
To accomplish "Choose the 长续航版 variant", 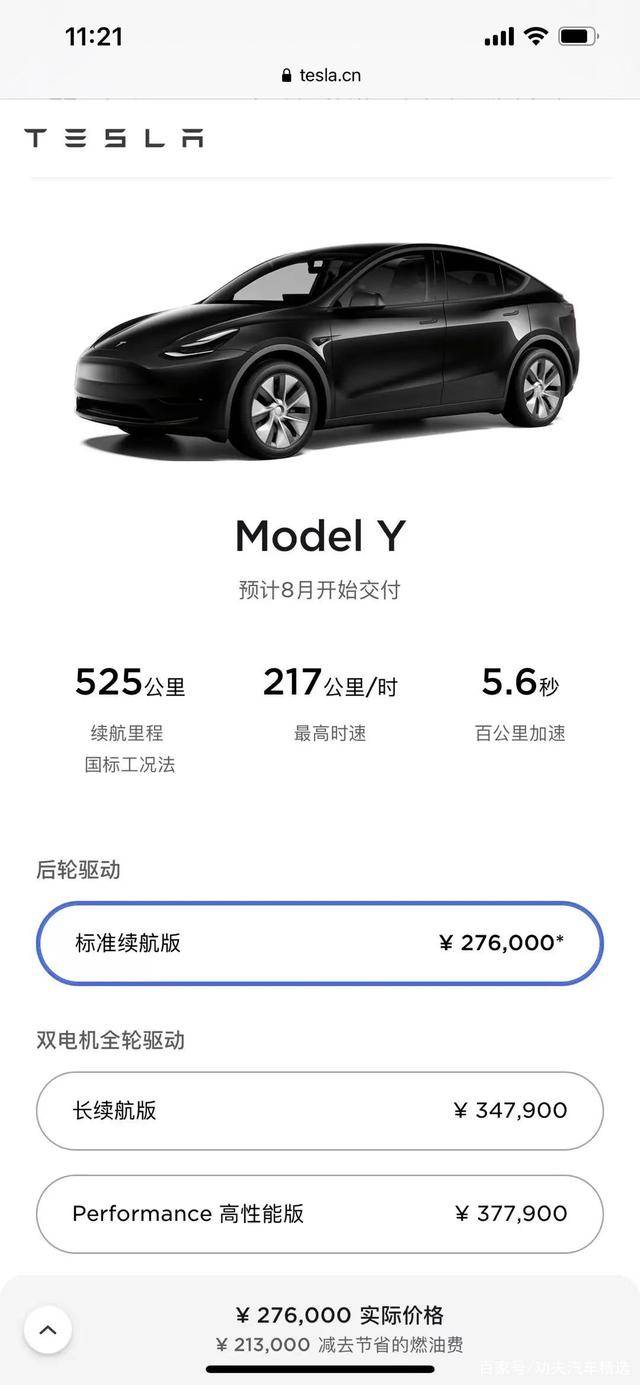I will tap(319, 1111).
